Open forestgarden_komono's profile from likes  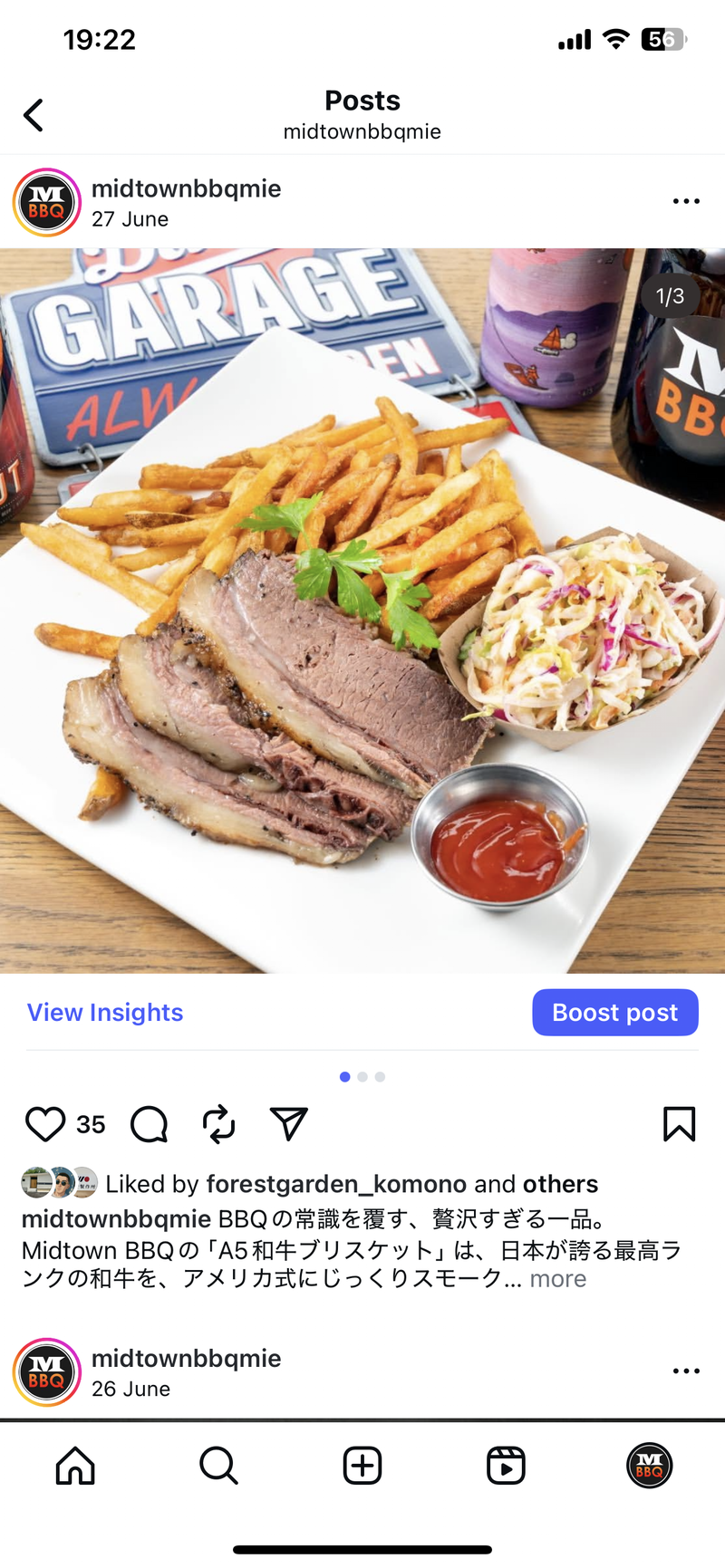[x=336, y=1184]
